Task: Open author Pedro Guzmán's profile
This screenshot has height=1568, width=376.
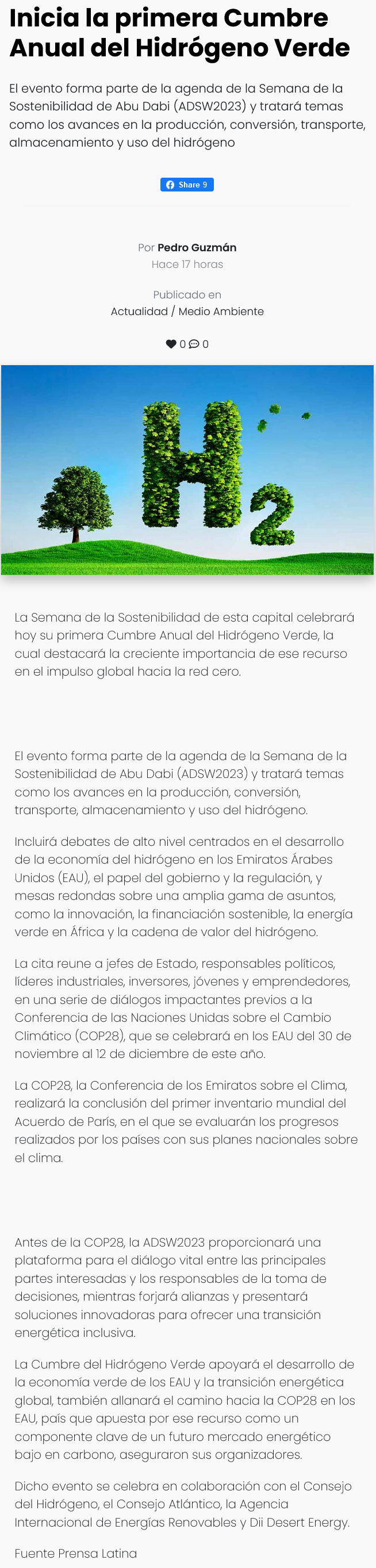Action: (x=197, y=247)
